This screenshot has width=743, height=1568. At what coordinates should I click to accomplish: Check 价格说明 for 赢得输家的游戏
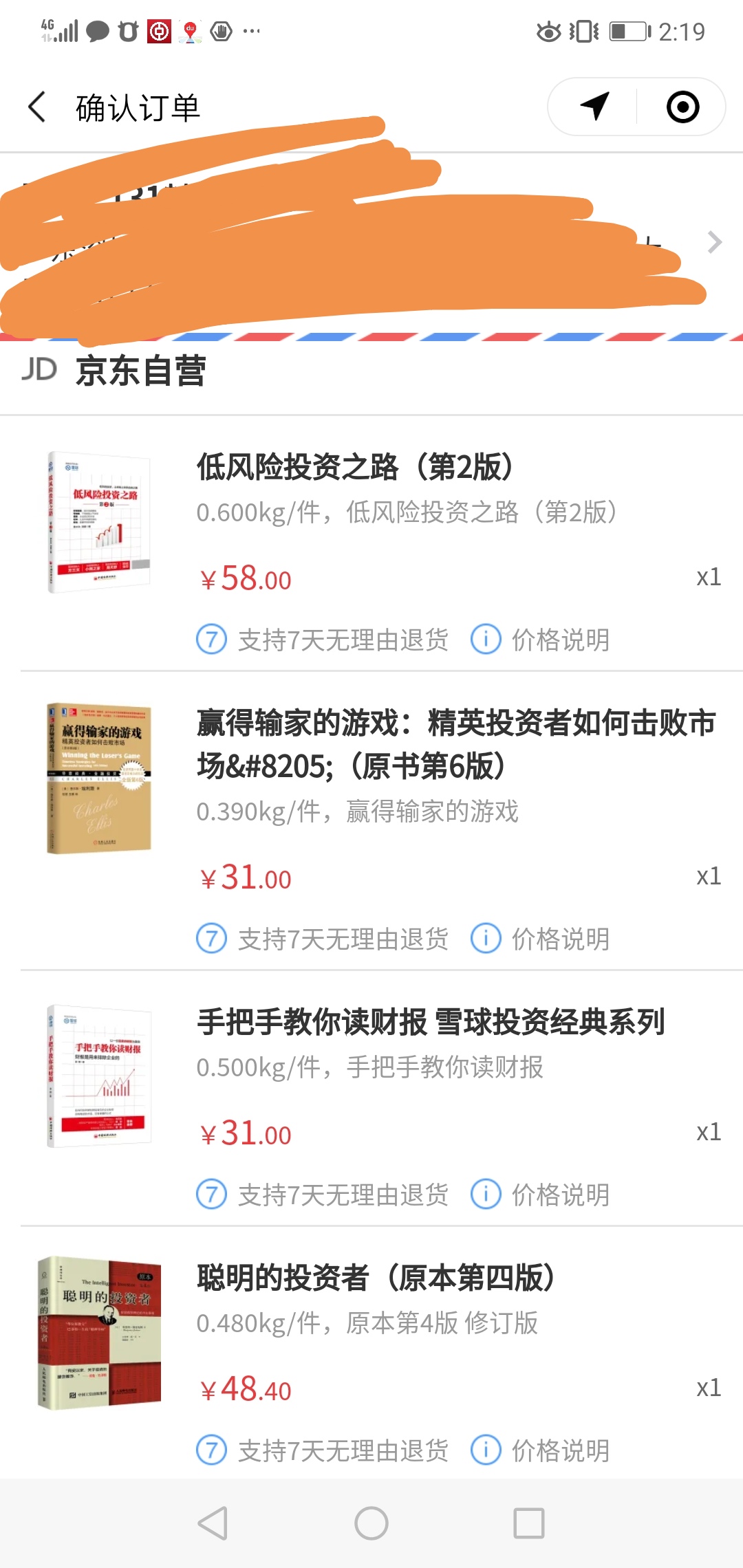tap(541, 939)
